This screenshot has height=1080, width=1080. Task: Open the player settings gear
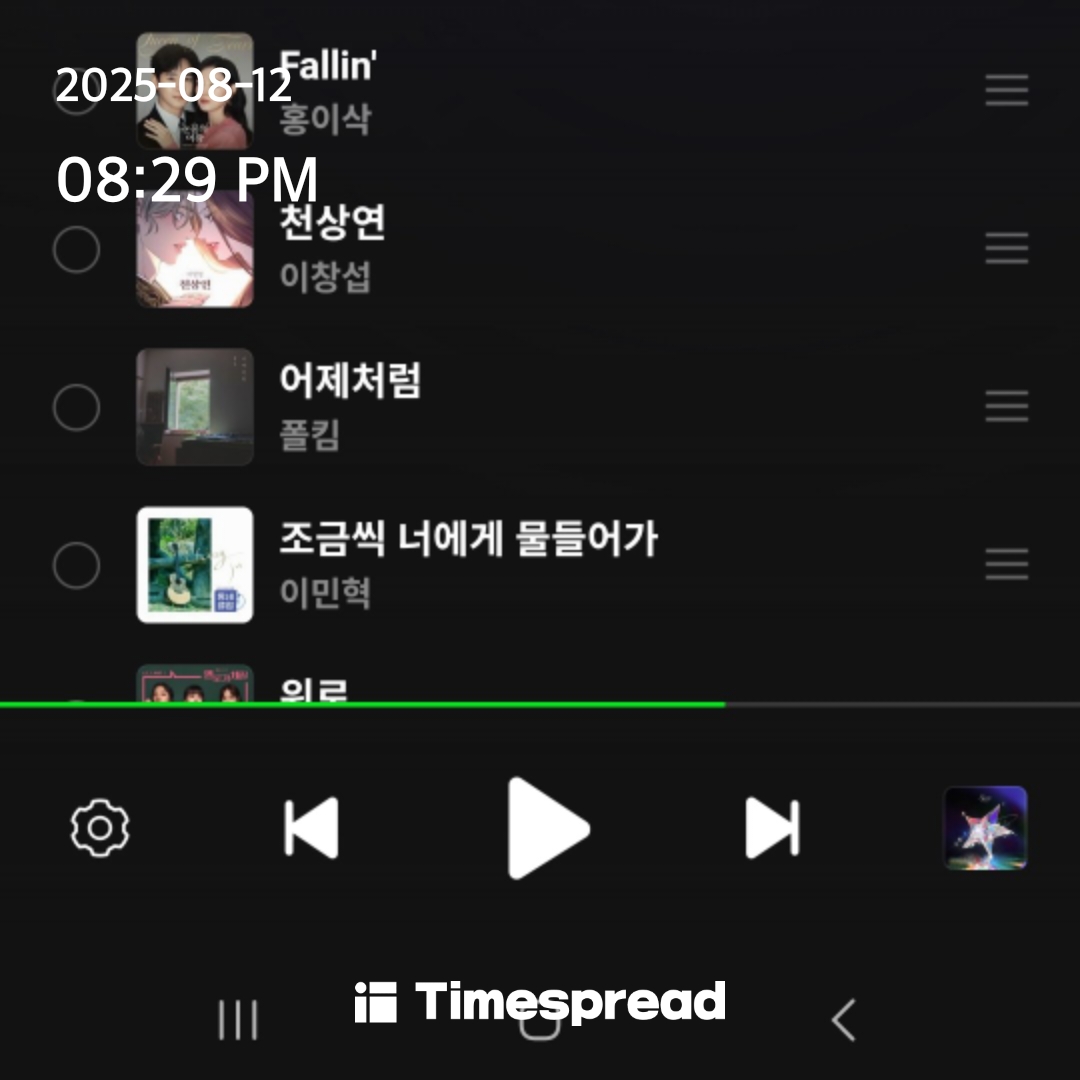coord(100,828)
